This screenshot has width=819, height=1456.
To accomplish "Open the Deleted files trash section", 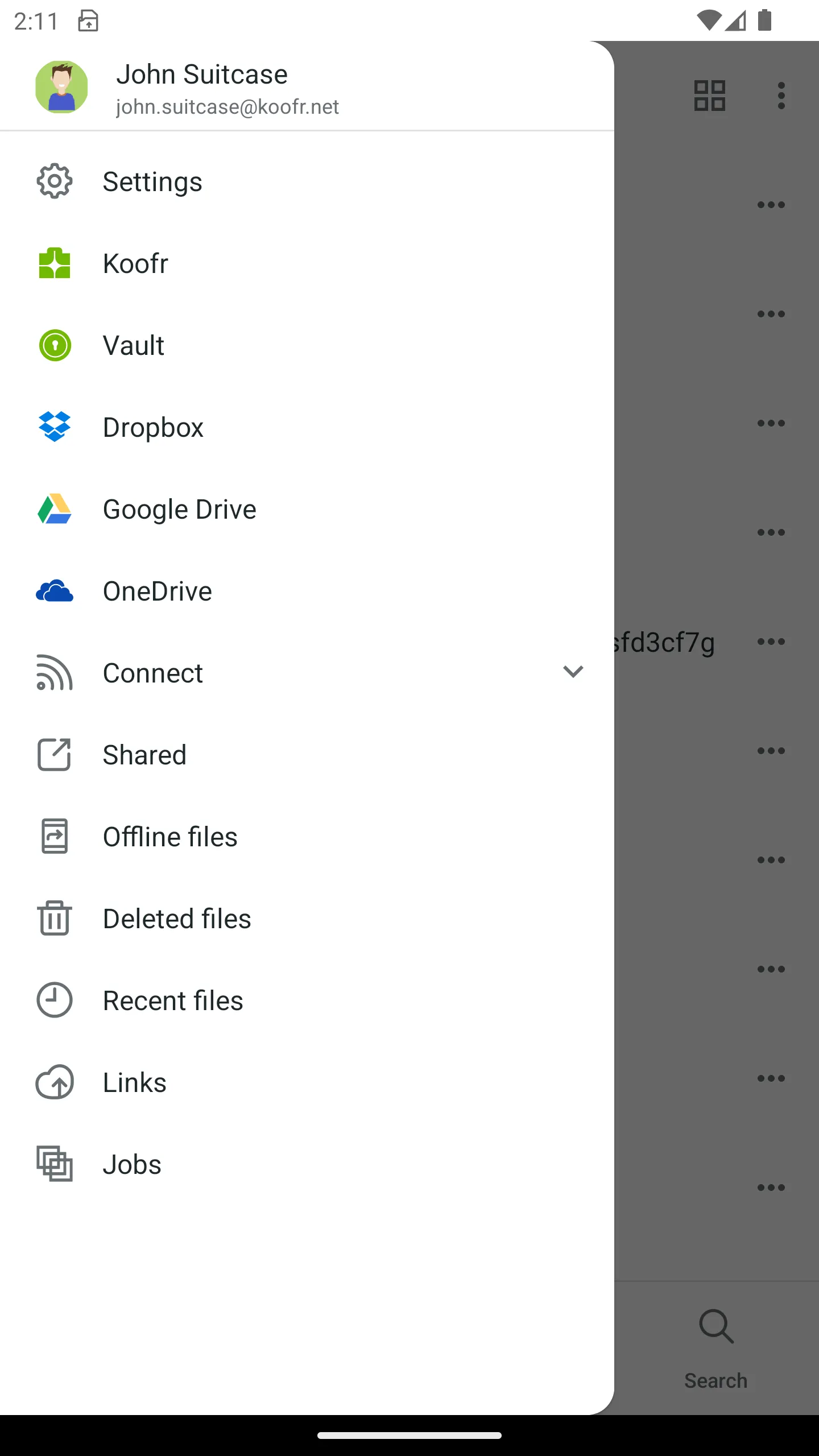I will (176, 918).
